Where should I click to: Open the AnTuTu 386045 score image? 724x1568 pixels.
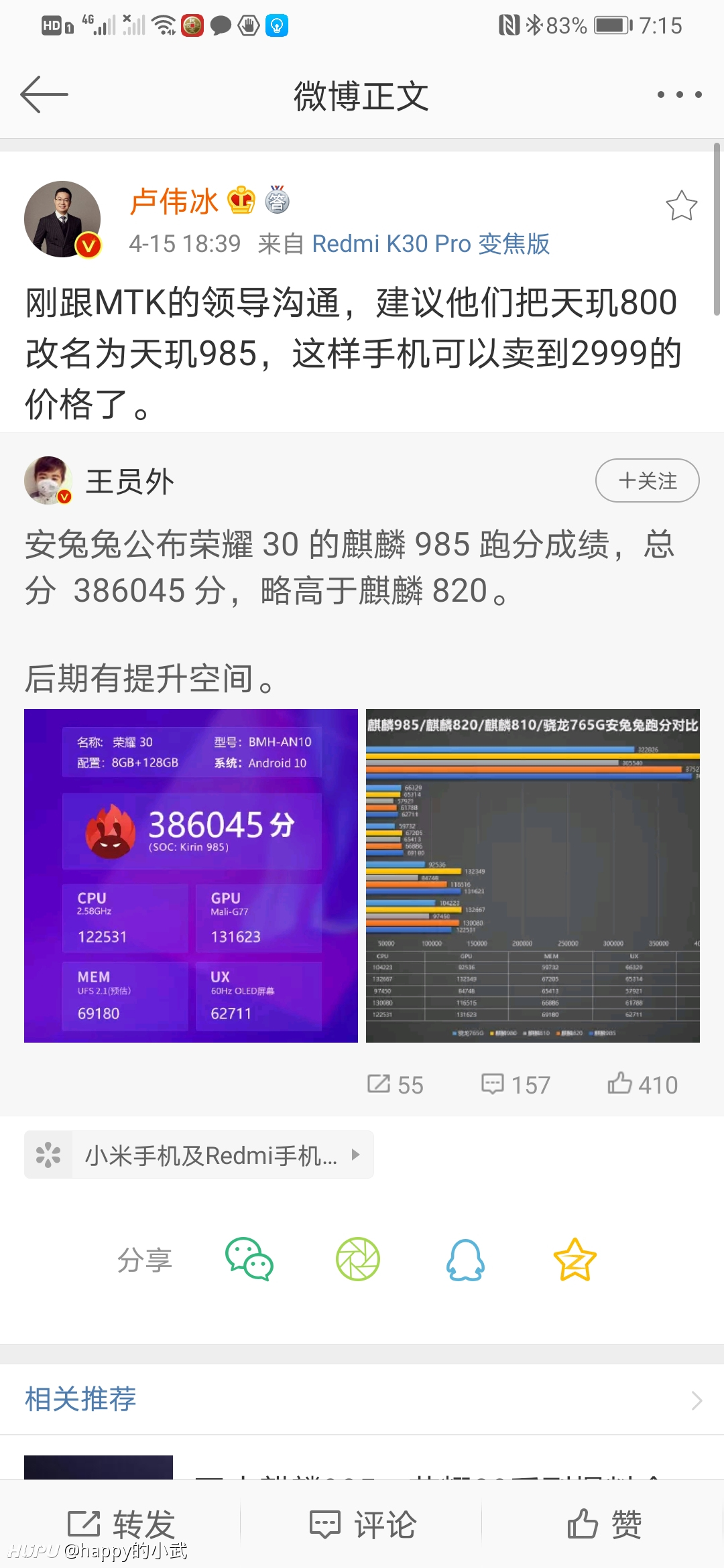(x=191, y=875)
